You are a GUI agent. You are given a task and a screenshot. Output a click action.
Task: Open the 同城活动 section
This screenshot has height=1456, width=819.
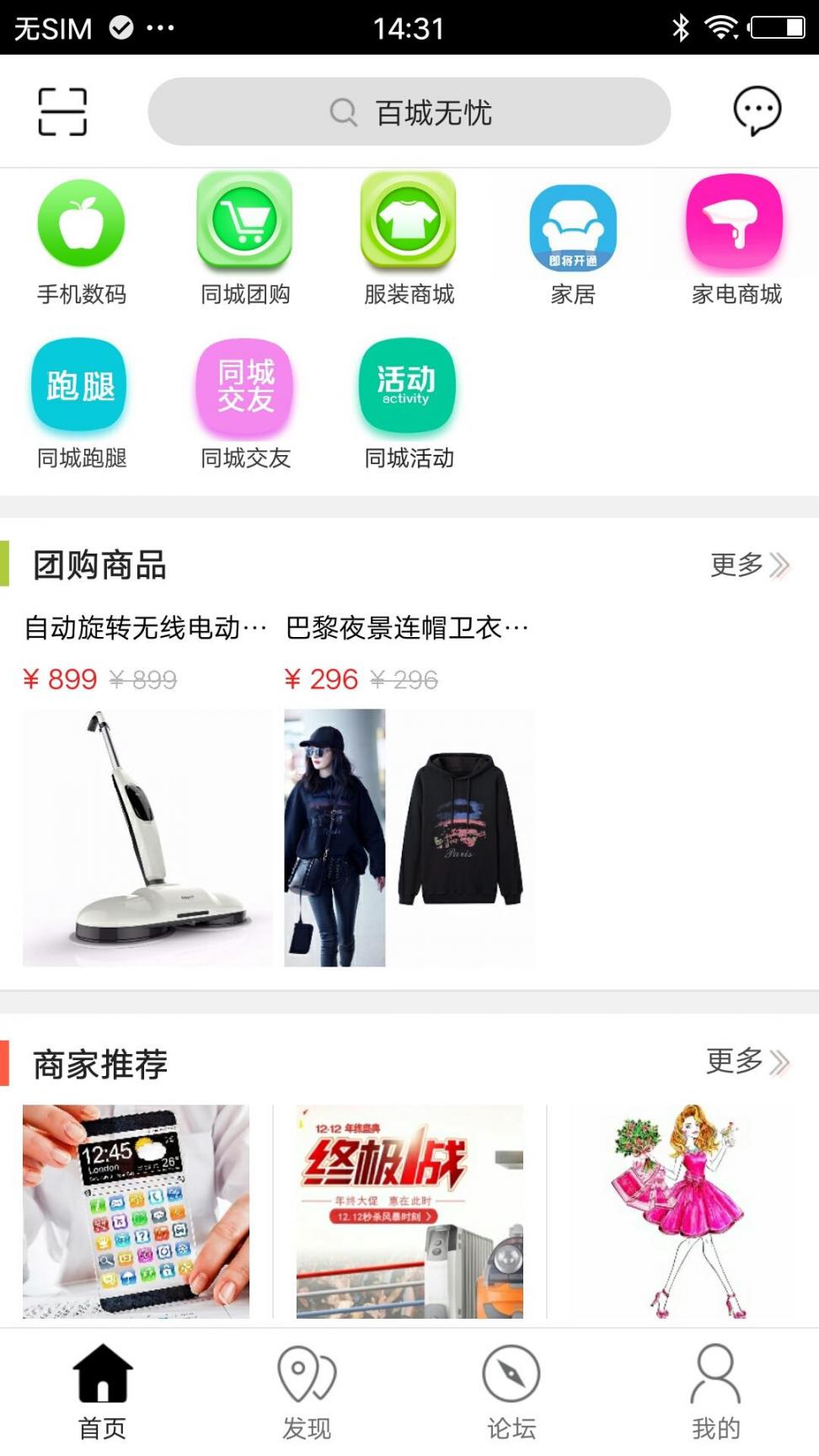(x=409, y=403)
